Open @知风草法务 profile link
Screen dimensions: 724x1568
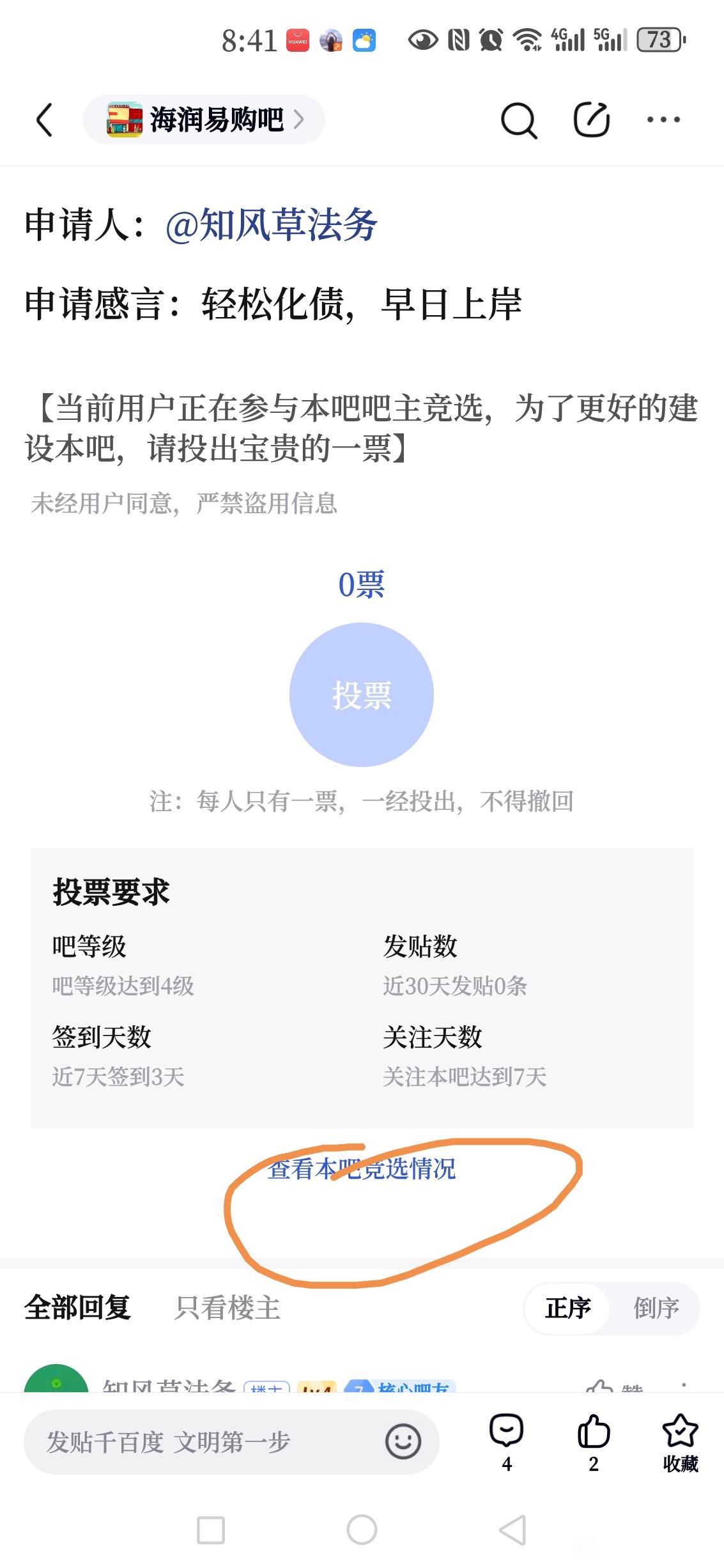(x=271, y=226)
